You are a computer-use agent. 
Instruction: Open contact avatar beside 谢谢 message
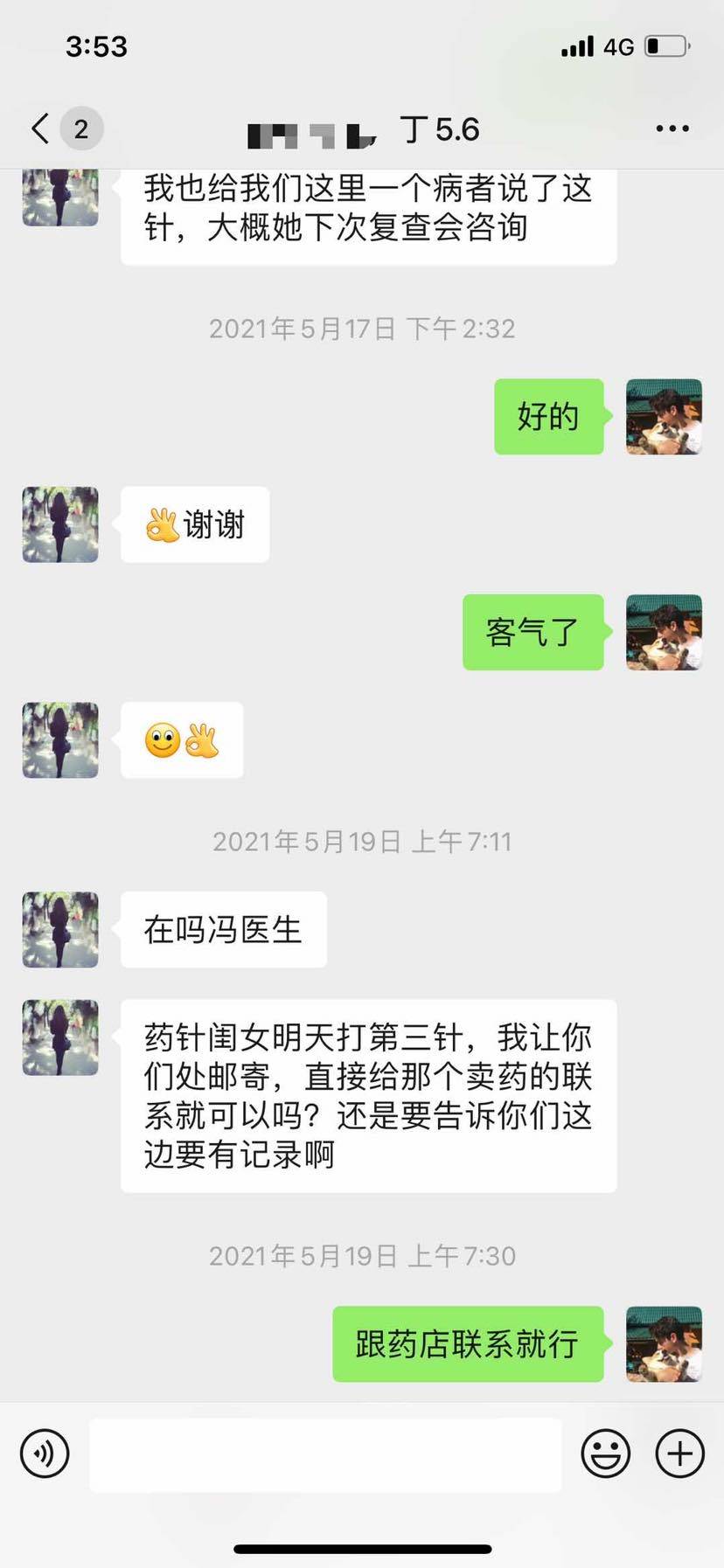pos(60,524)
